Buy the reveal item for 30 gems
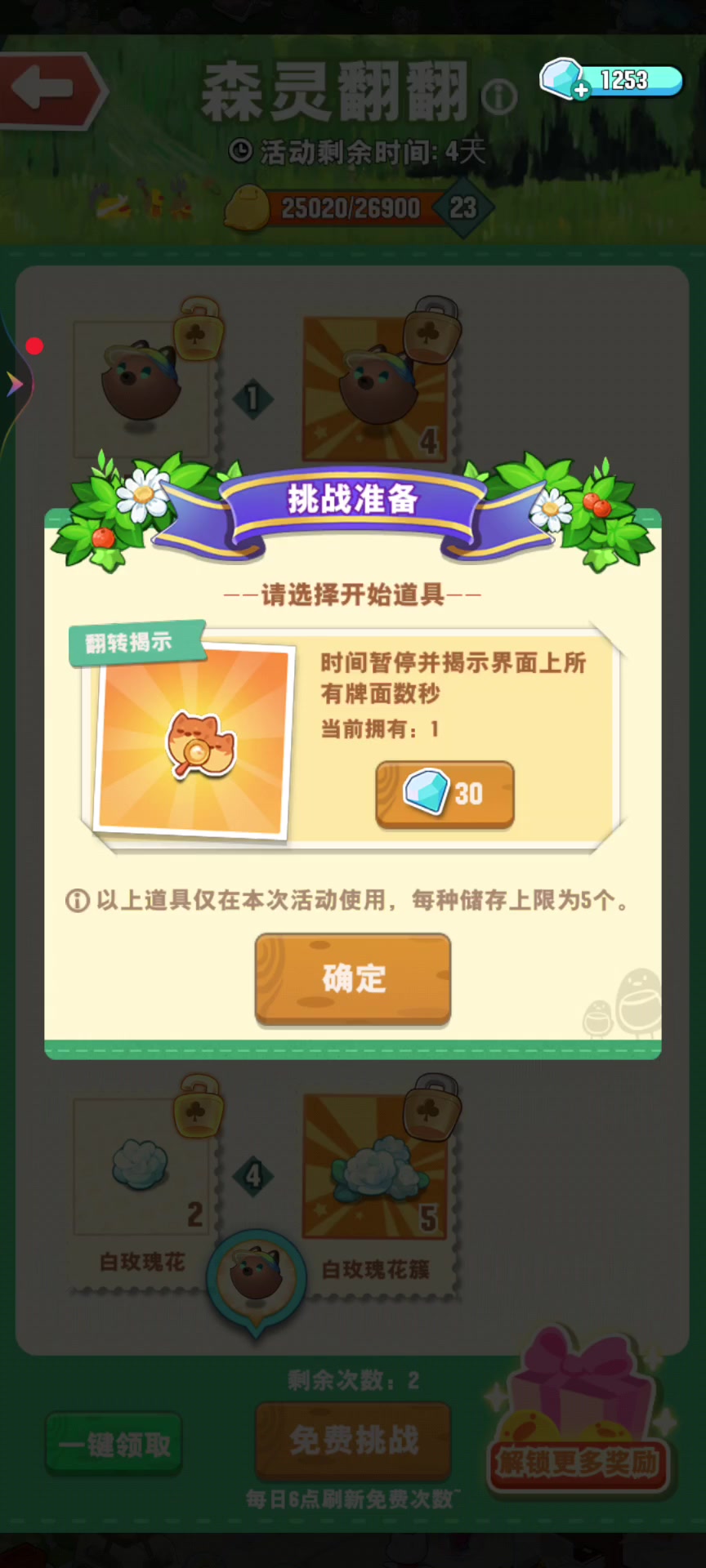Screen dimensions: 706x1568 click(445, 794)
